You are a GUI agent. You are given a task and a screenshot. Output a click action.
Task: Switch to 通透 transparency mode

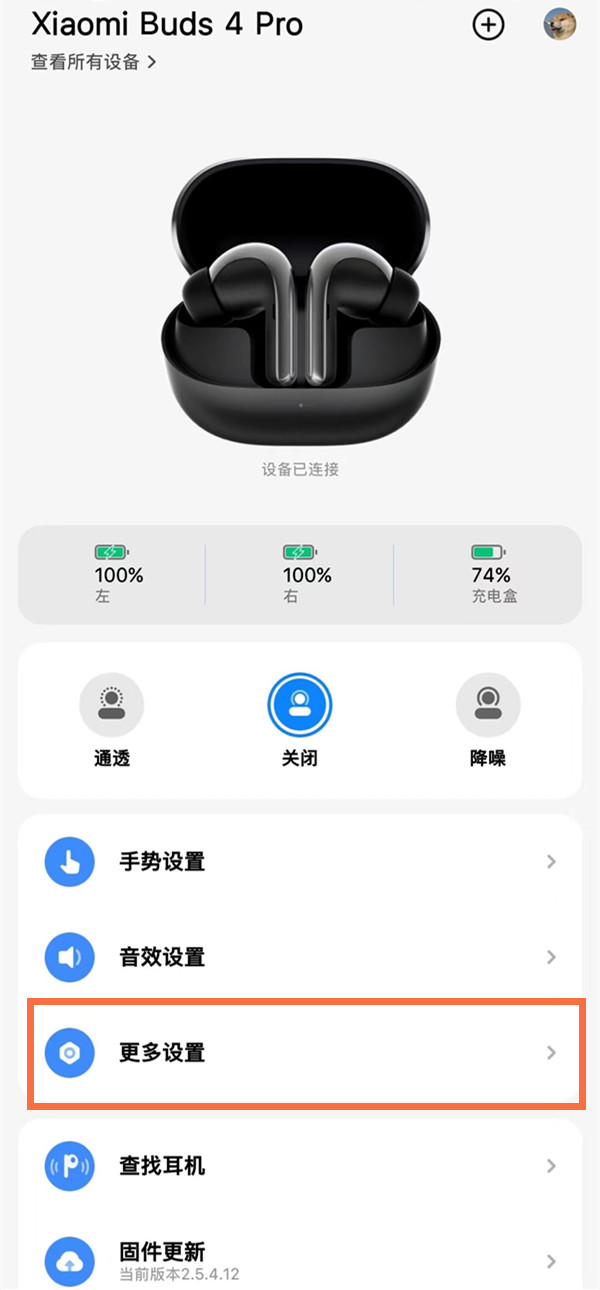coord(112,706)
